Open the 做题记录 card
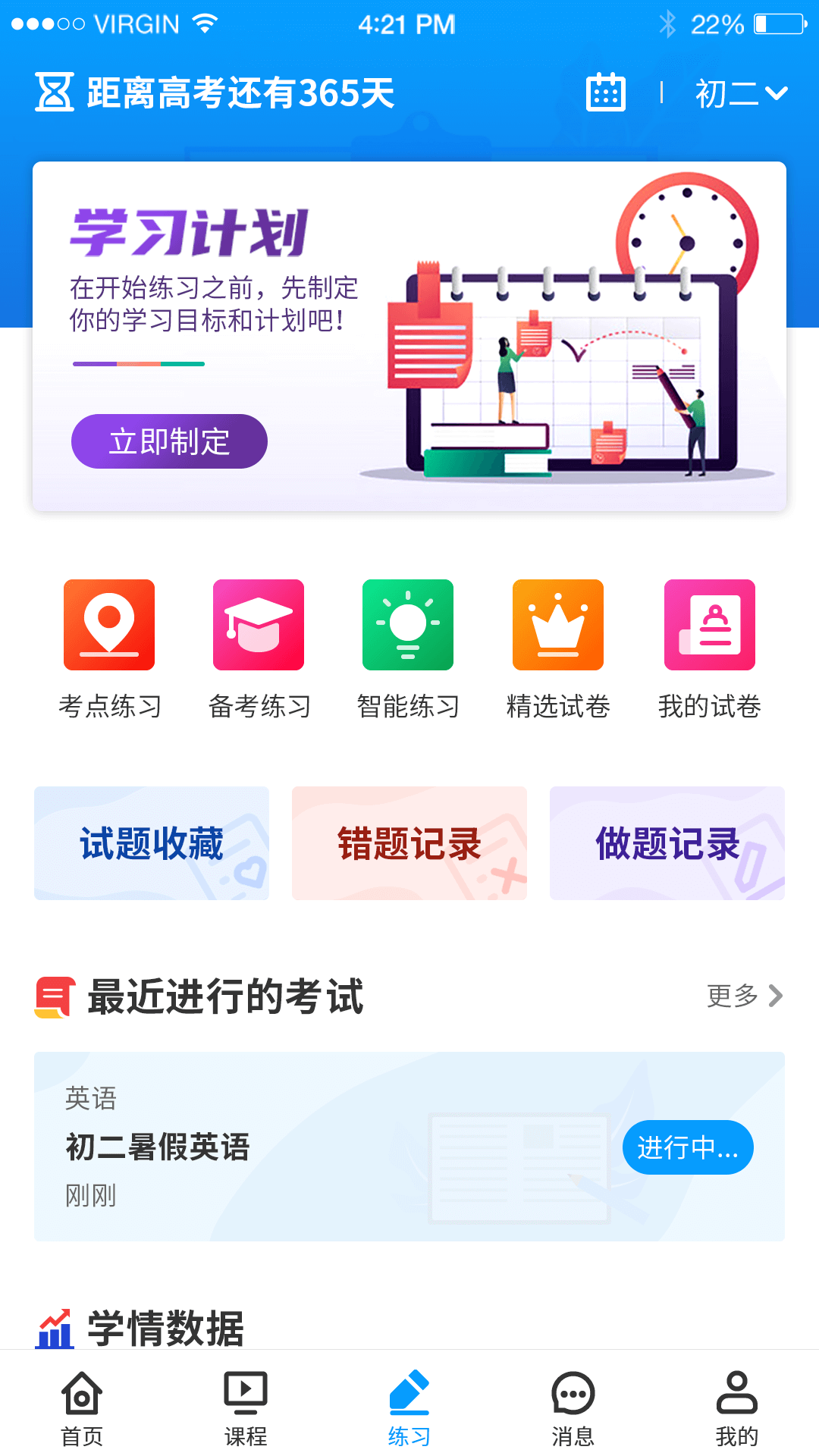 (667, 843)
